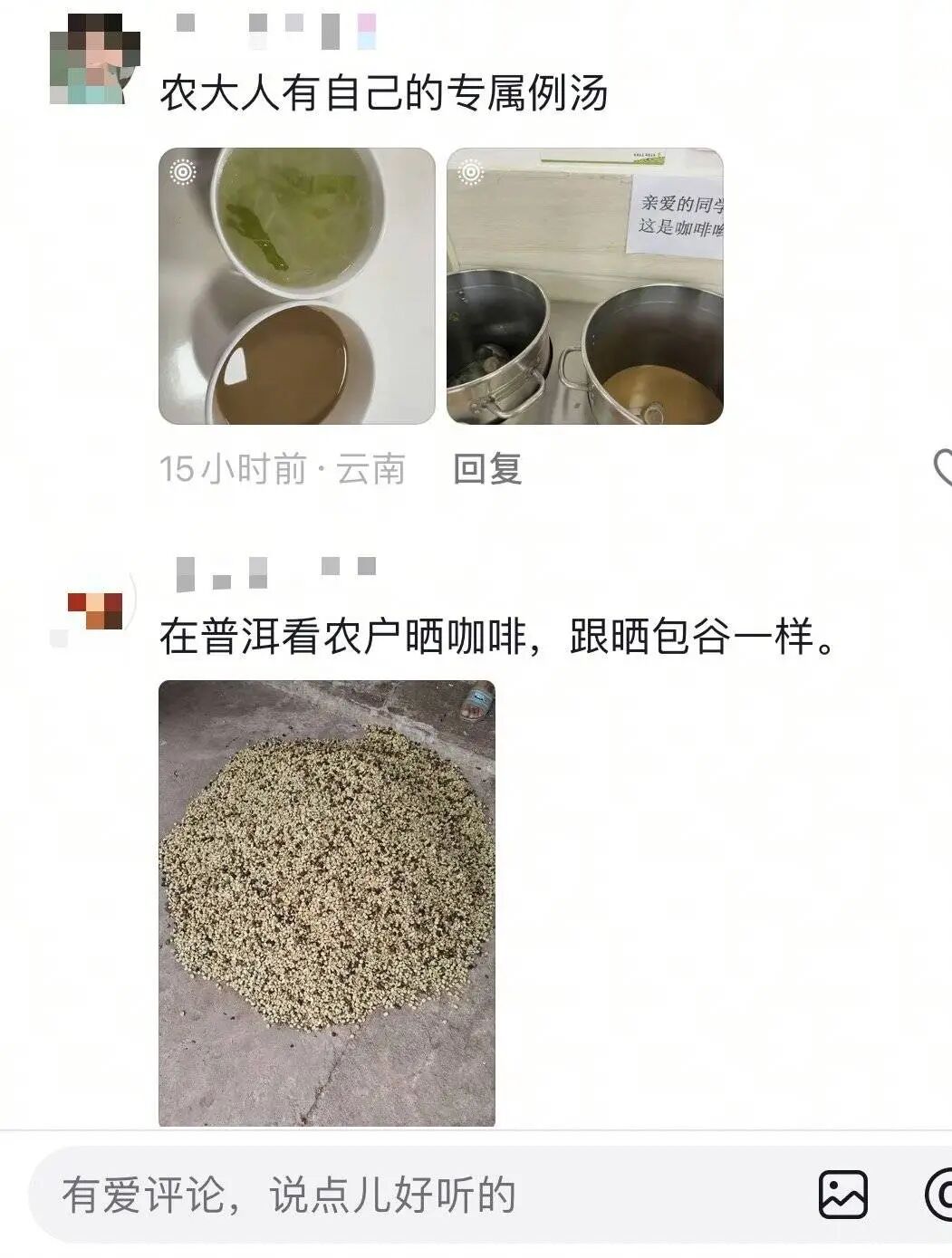
Task: Open the first commenter's pixelated avatar
Action: (94, 60)
